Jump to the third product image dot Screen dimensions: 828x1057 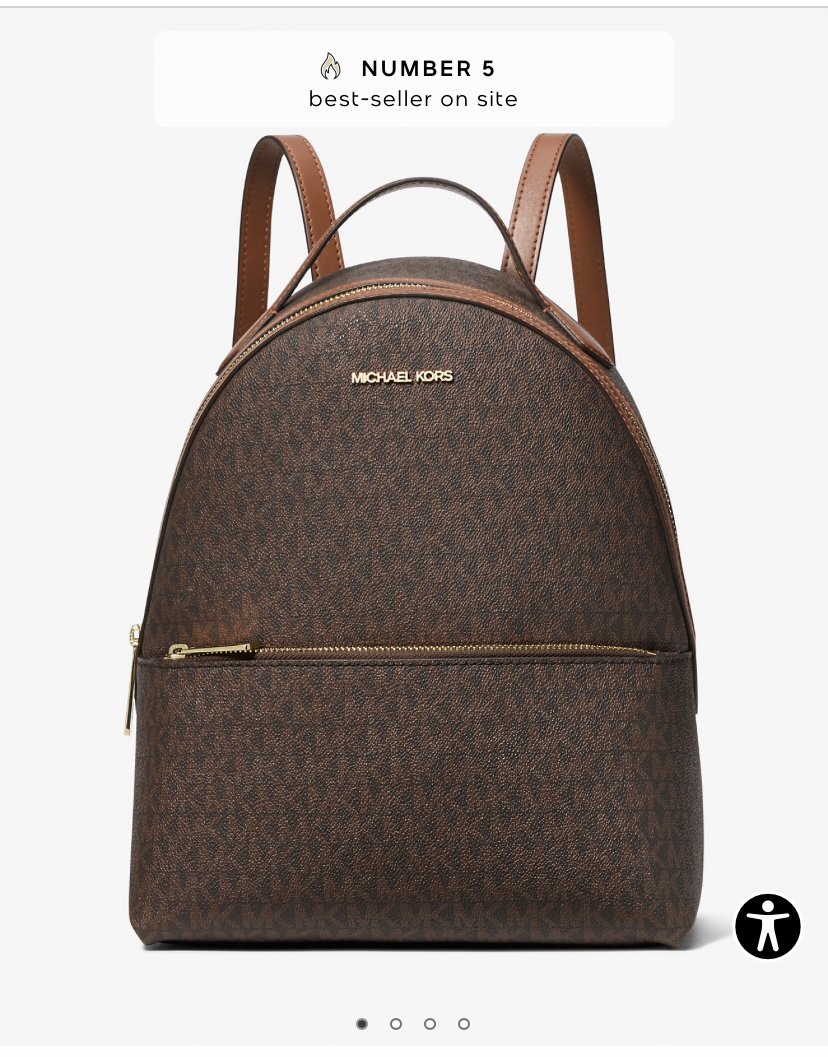click(x=430, y=1024)
